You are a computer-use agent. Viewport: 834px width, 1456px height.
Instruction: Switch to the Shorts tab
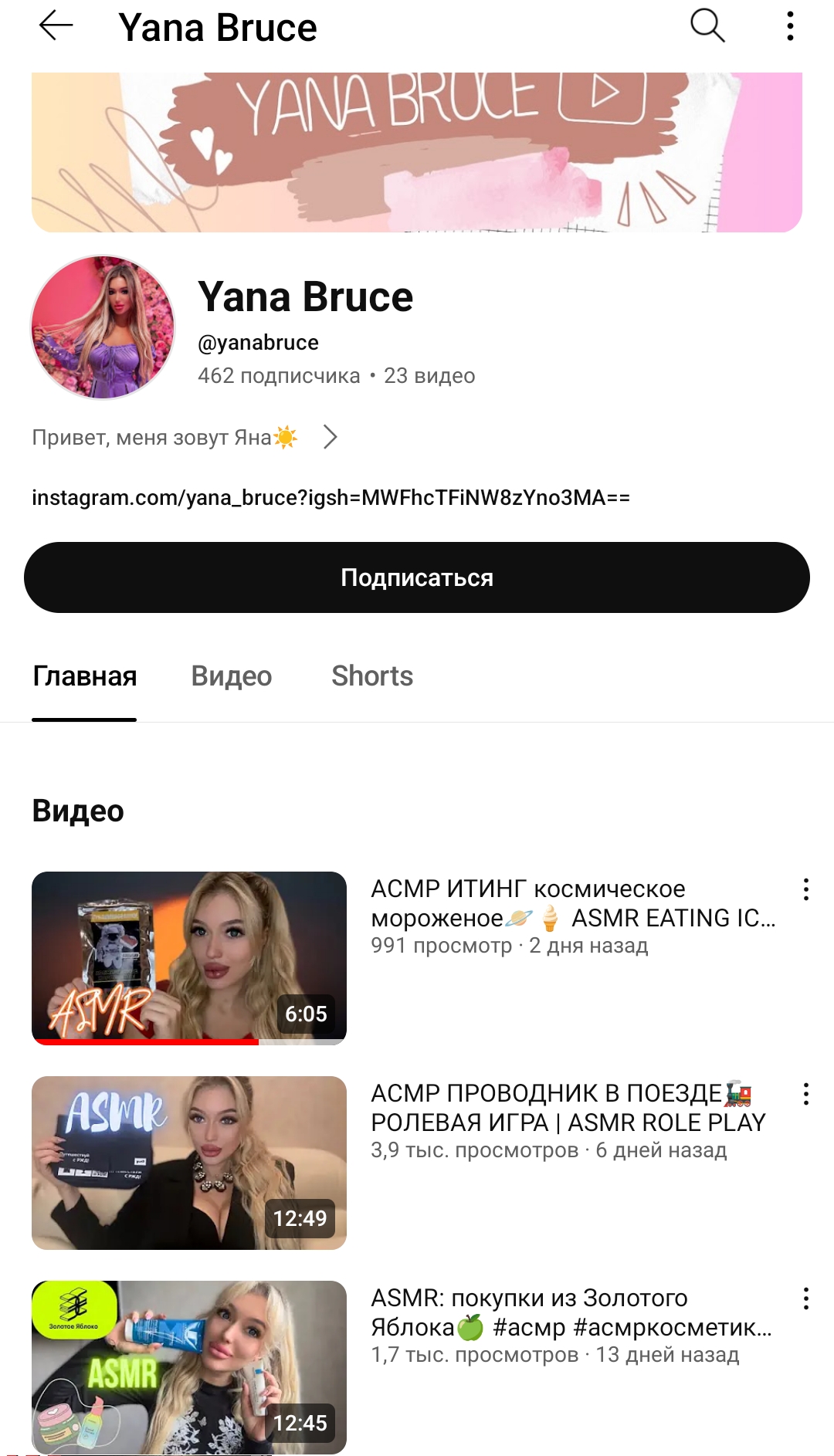(x=372, y=676)
